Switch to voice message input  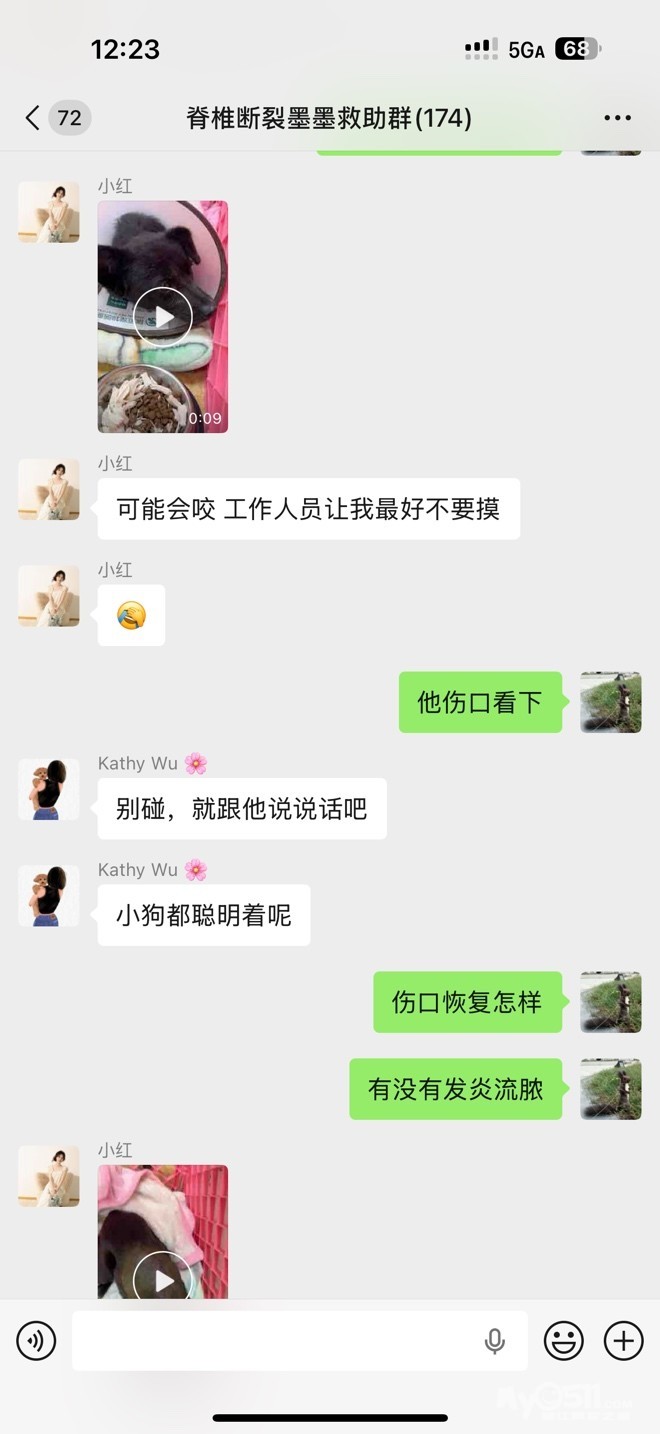(x=36, y=1341)
